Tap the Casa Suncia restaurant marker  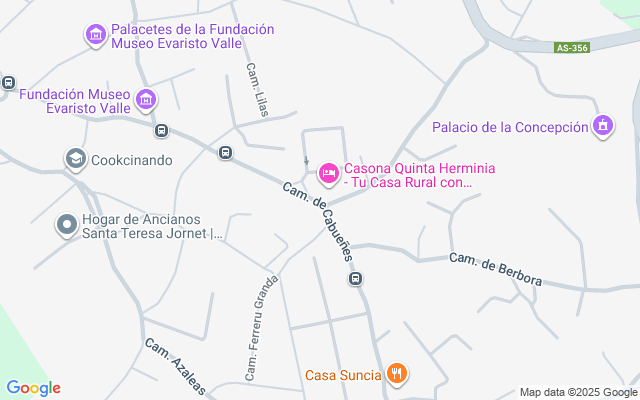point(397,375)
